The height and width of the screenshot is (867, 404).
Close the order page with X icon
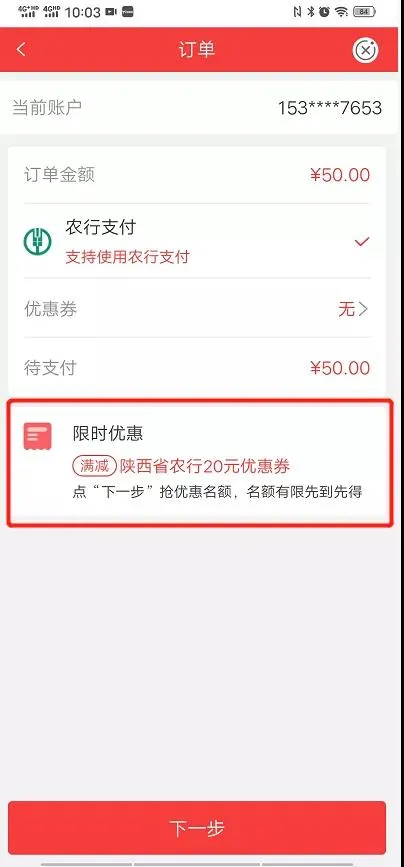click(x=365, y=50)
